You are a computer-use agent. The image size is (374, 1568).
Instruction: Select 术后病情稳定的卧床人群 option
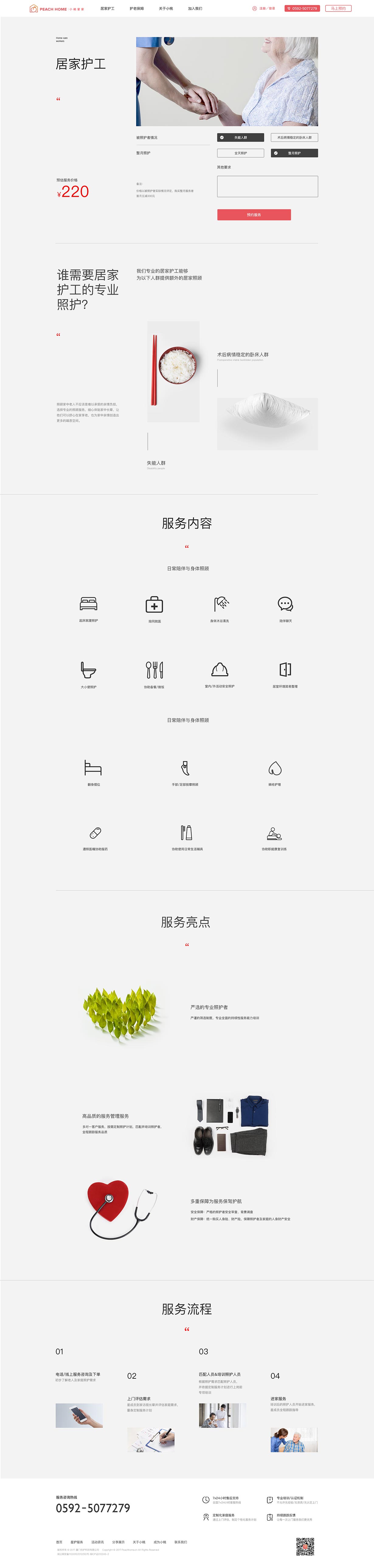(x=294, y=138)
